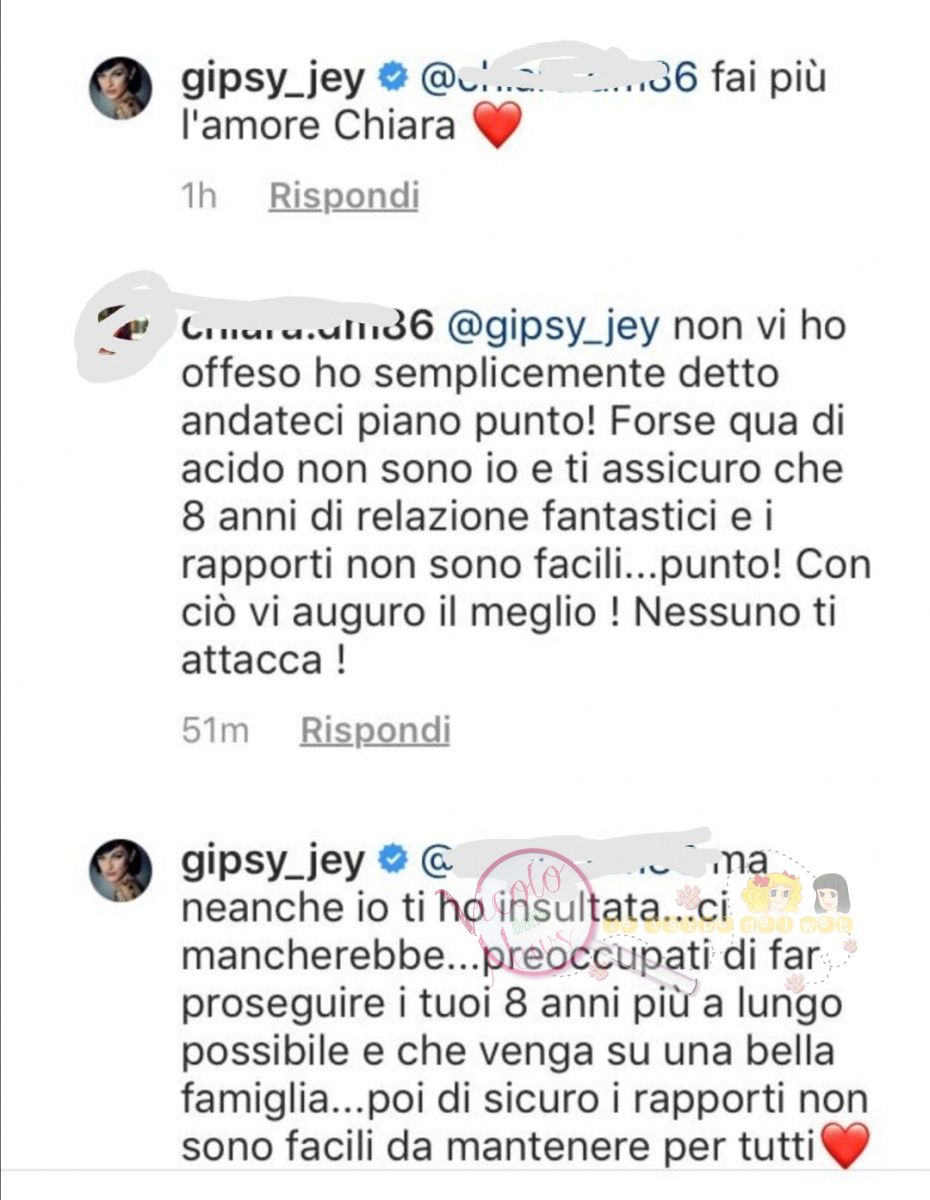Tap Rispondi under the 1h gipsy_jey comment
The width and height of the screenshot is (930, 1200).
pyautogui.click(x=343, y=196)
